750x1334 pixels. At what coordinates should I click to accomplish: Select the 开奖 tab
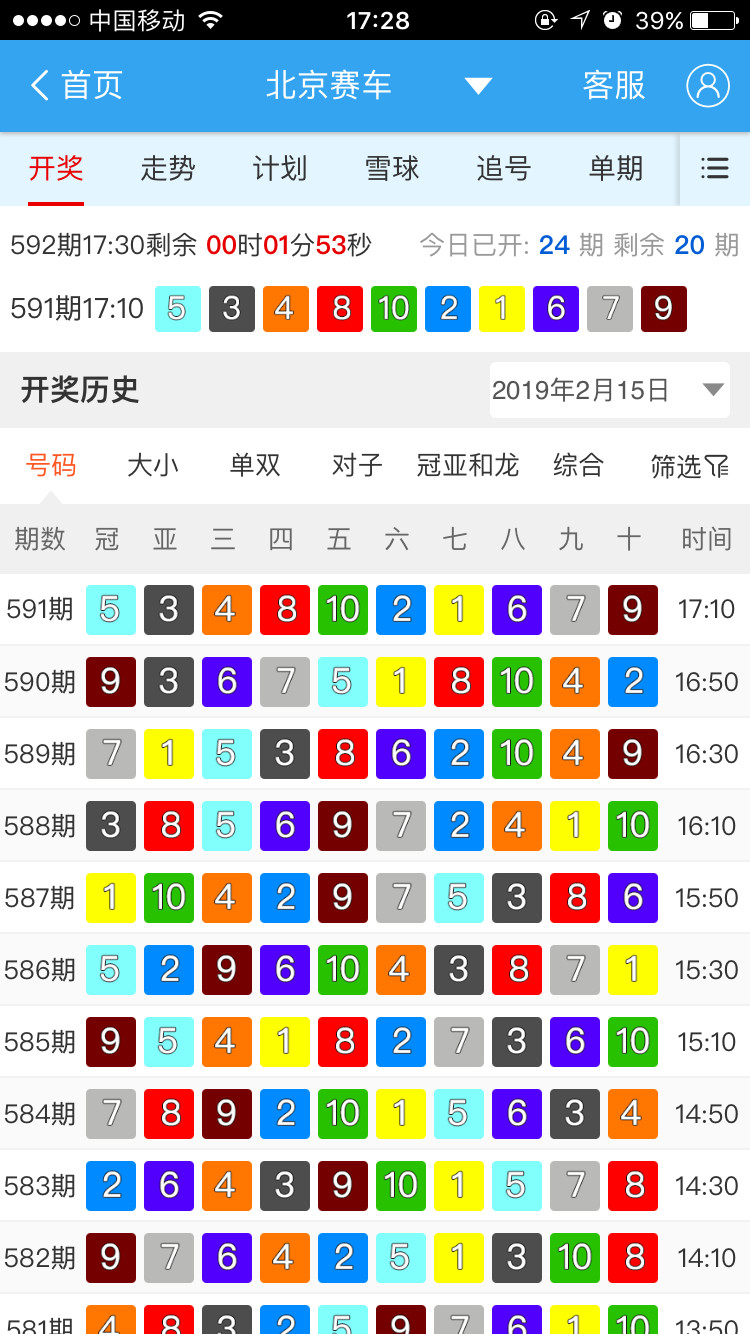56,168
